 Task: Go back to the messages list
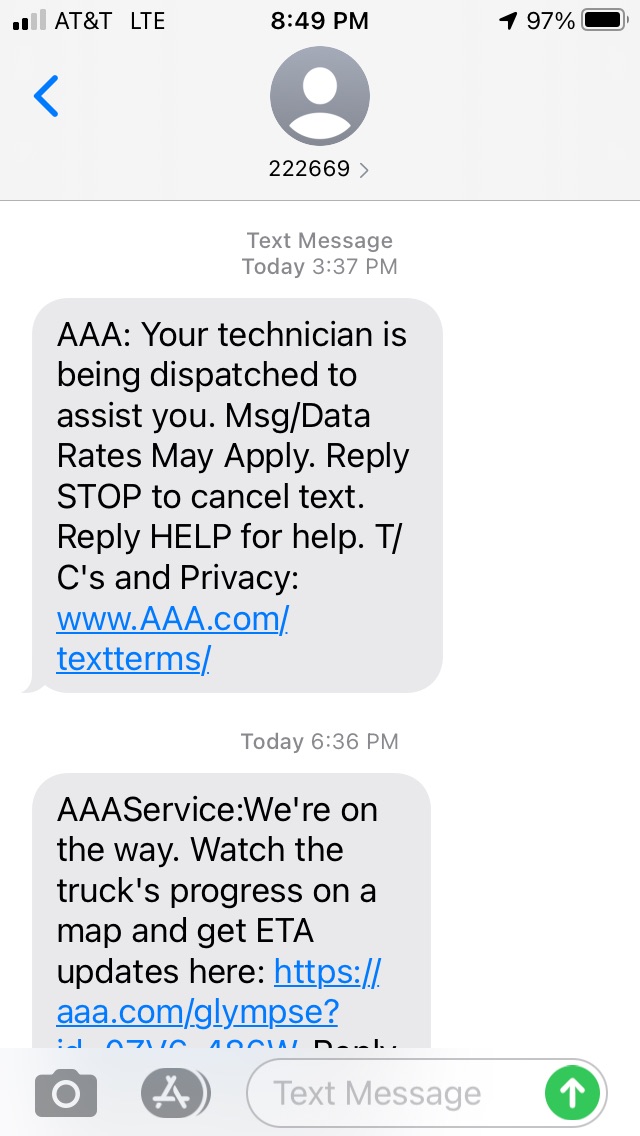point(46,96)
